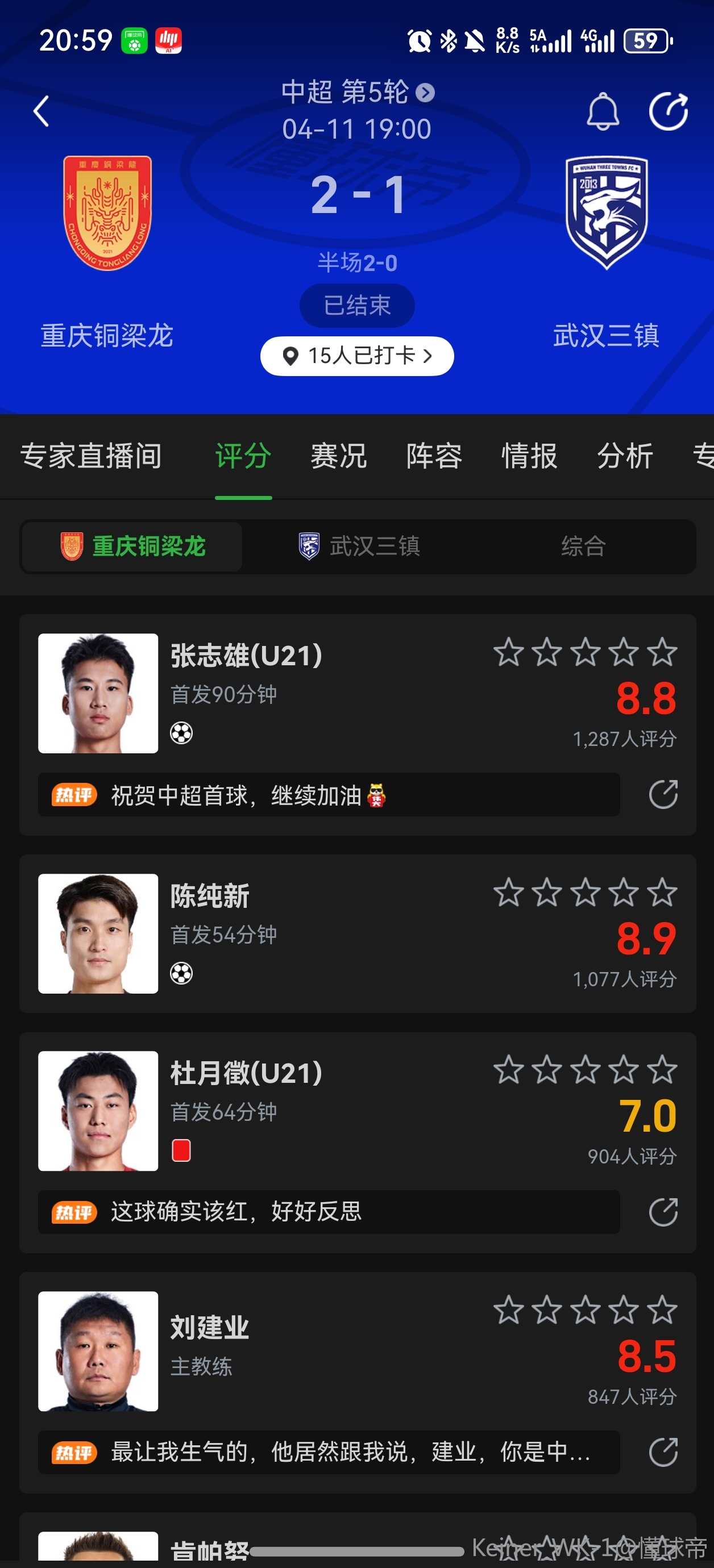Rate coach 刘建业 one star
Screen dimensions: 714x1568
508,1310
